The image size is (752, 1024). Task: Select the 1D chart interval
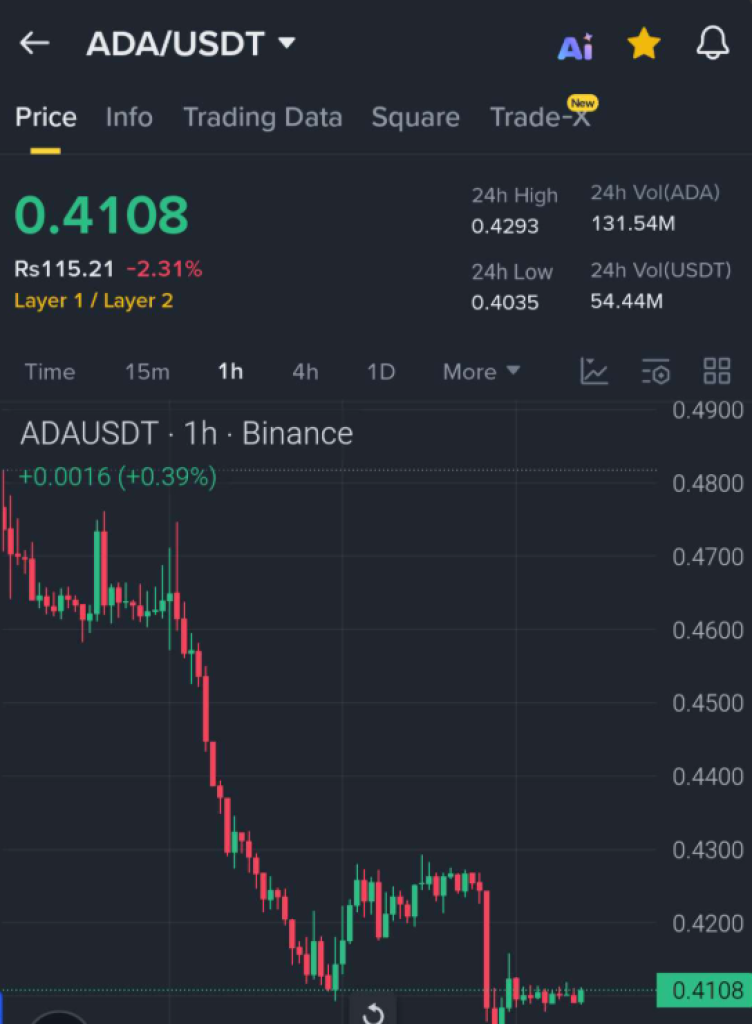[x=381, y=372]
